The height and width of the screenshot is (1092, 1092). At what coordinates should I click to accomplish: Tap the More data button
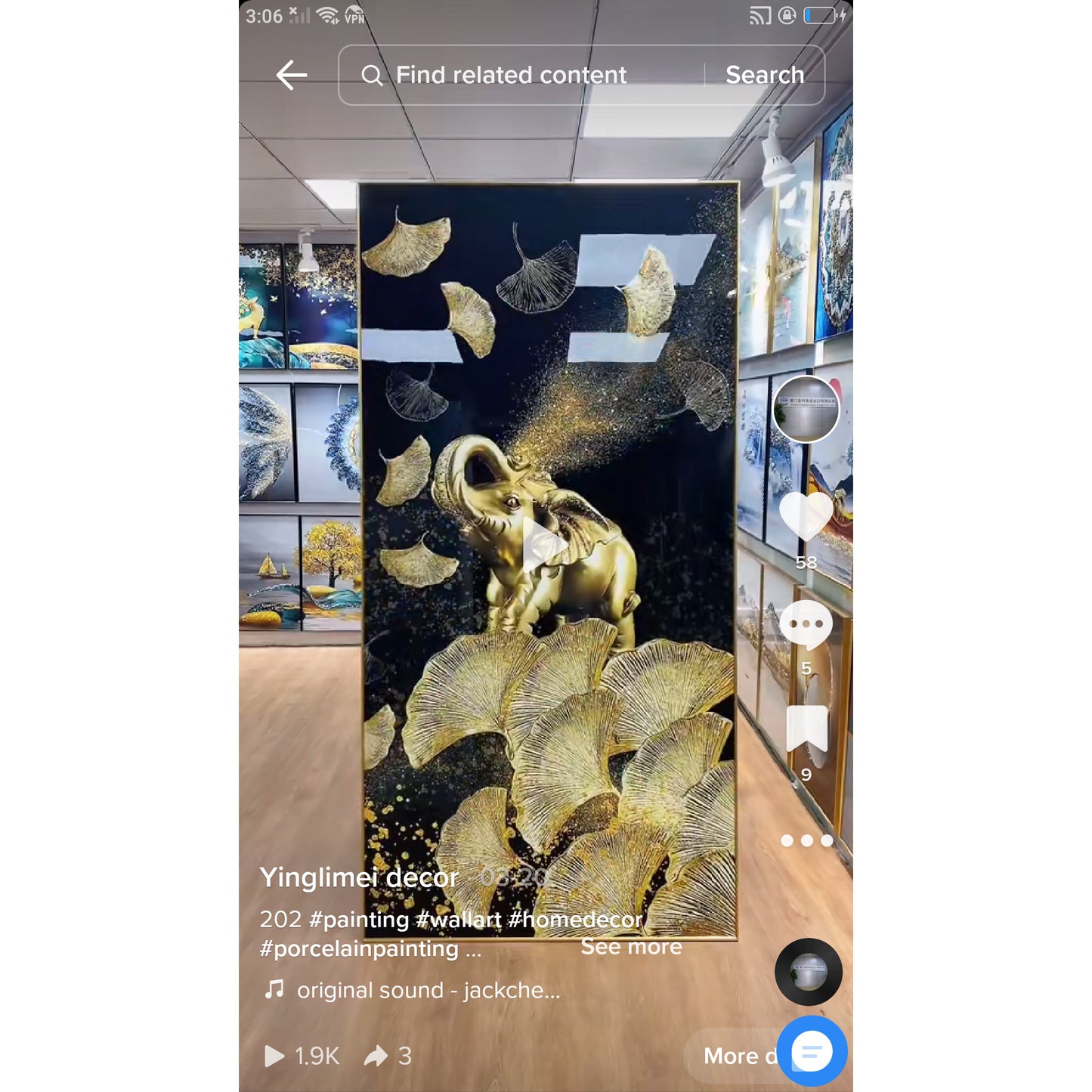pyautogui.click(x=737, y=1056)
